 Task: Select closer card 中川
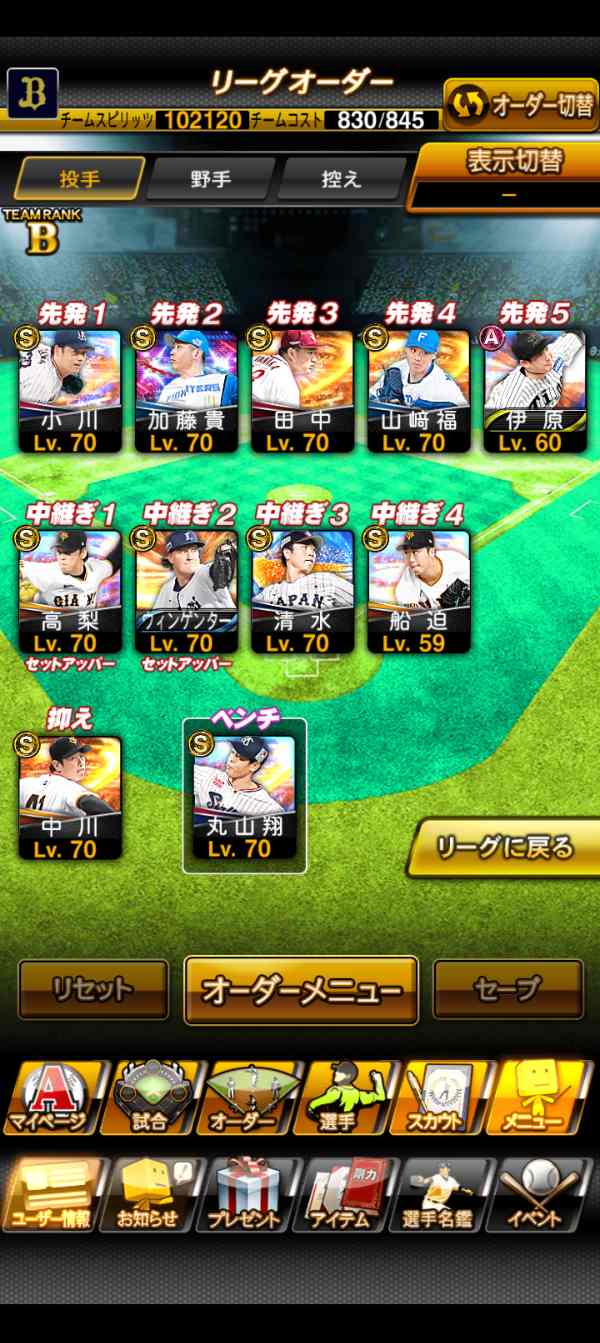70,797
